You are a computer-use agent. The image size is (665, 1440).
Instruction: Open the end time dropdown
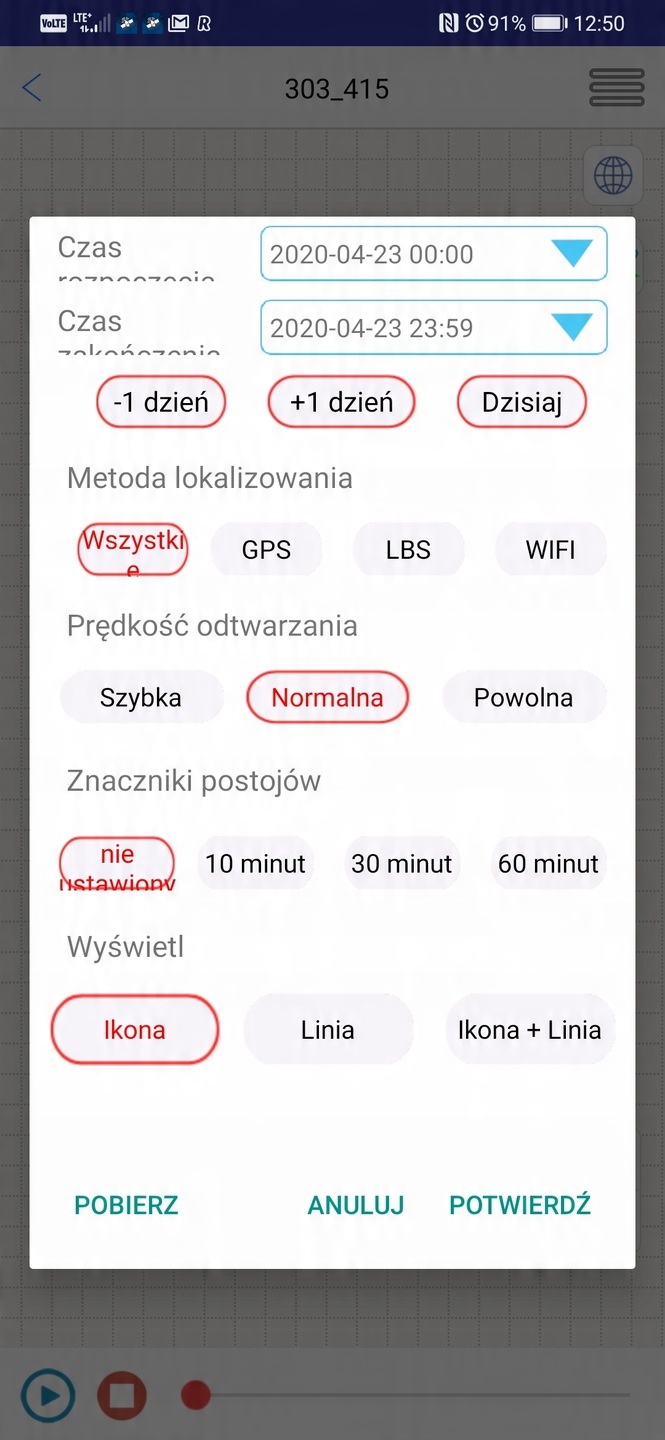572,328
